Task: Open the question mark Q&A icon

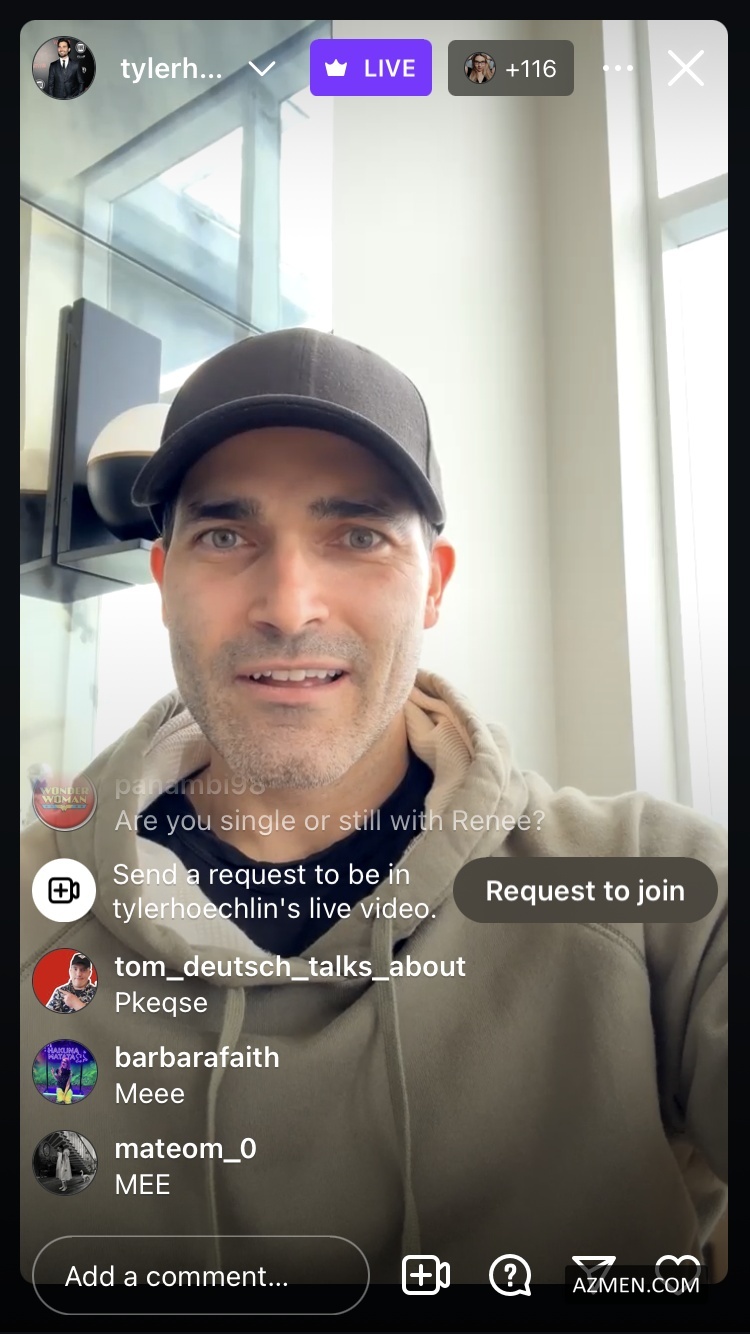Action: tap(510, 1276)
